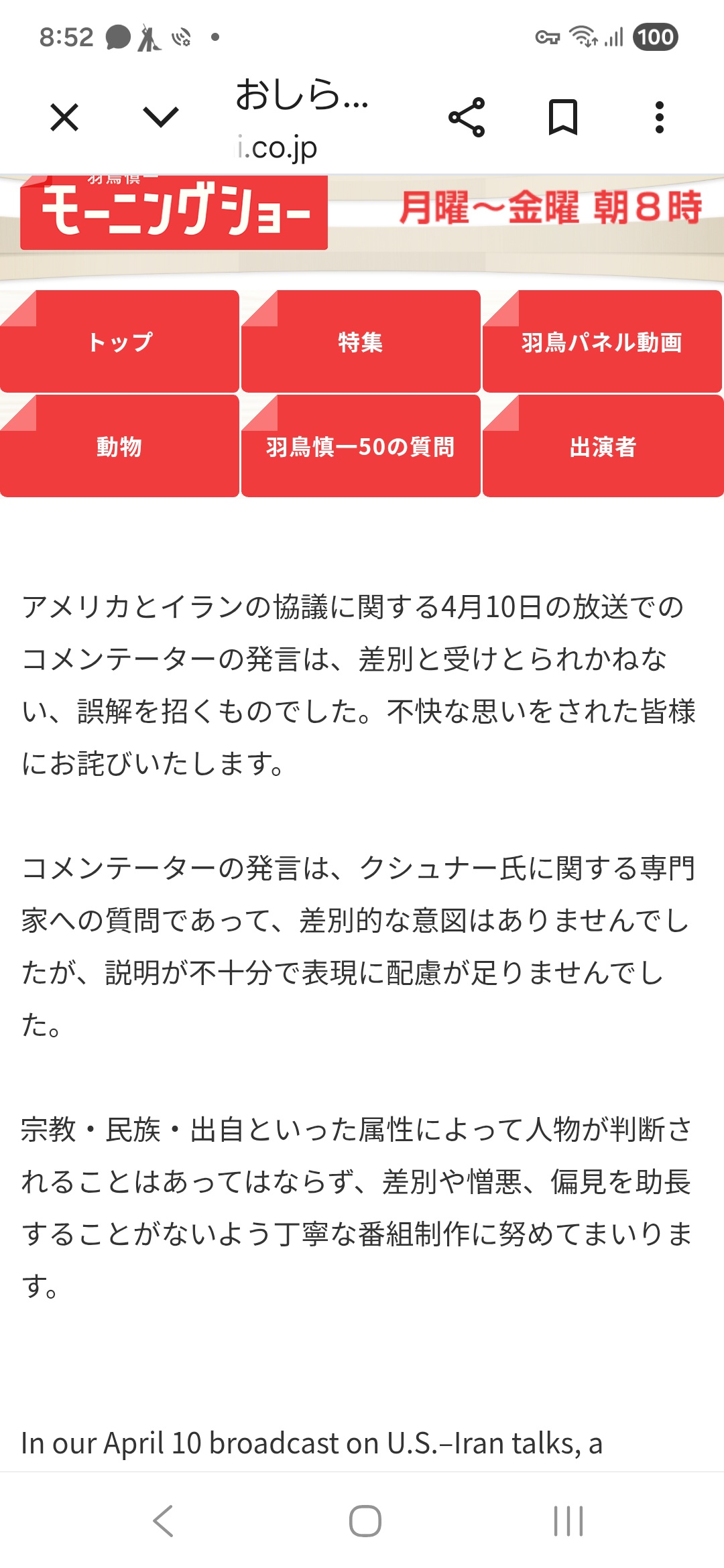Open the 特集 section
Image resolution: width=724 pixels, height=1568 pixels.
point(361,342)
